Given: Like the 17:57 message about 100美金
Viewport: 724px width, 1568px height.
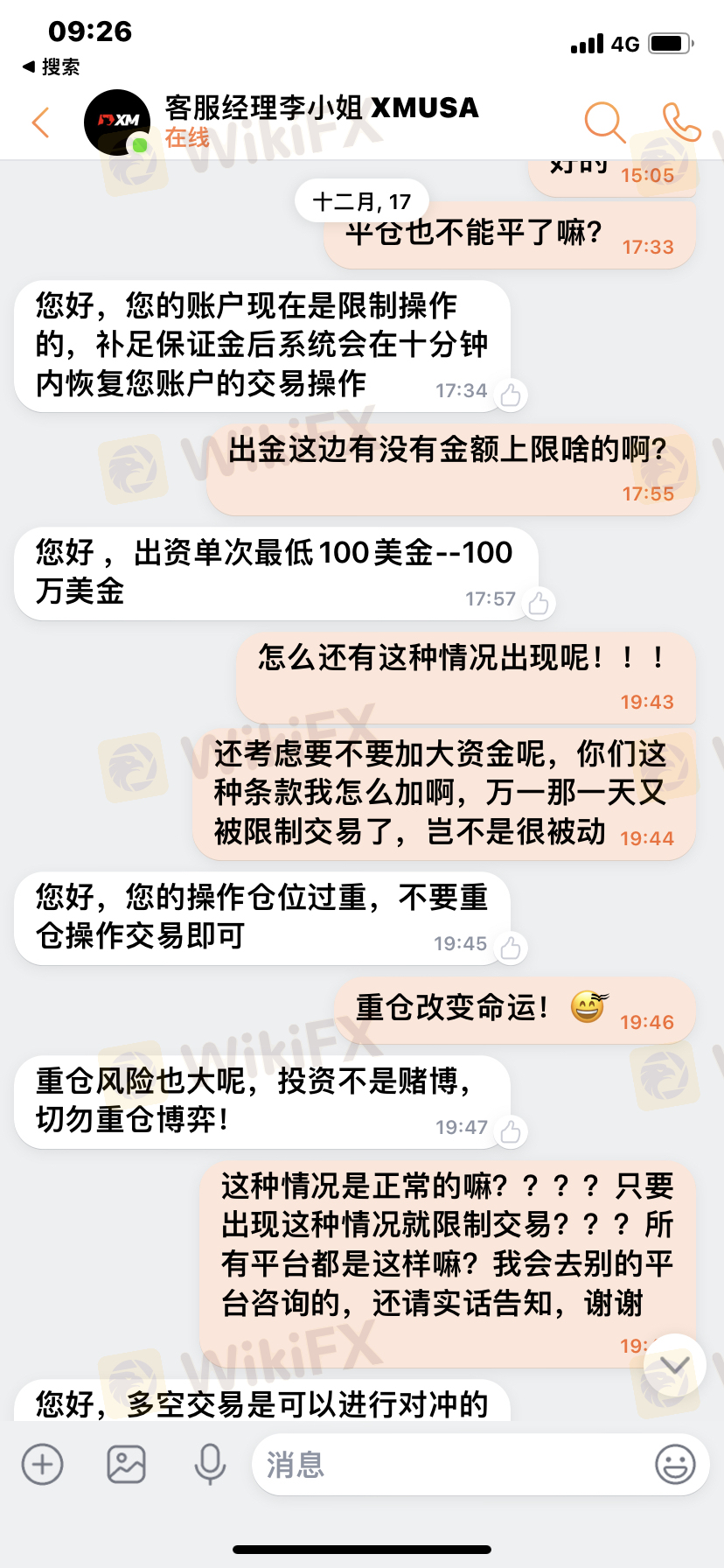Looking at the screenshot, I should (x=539, y=604).
